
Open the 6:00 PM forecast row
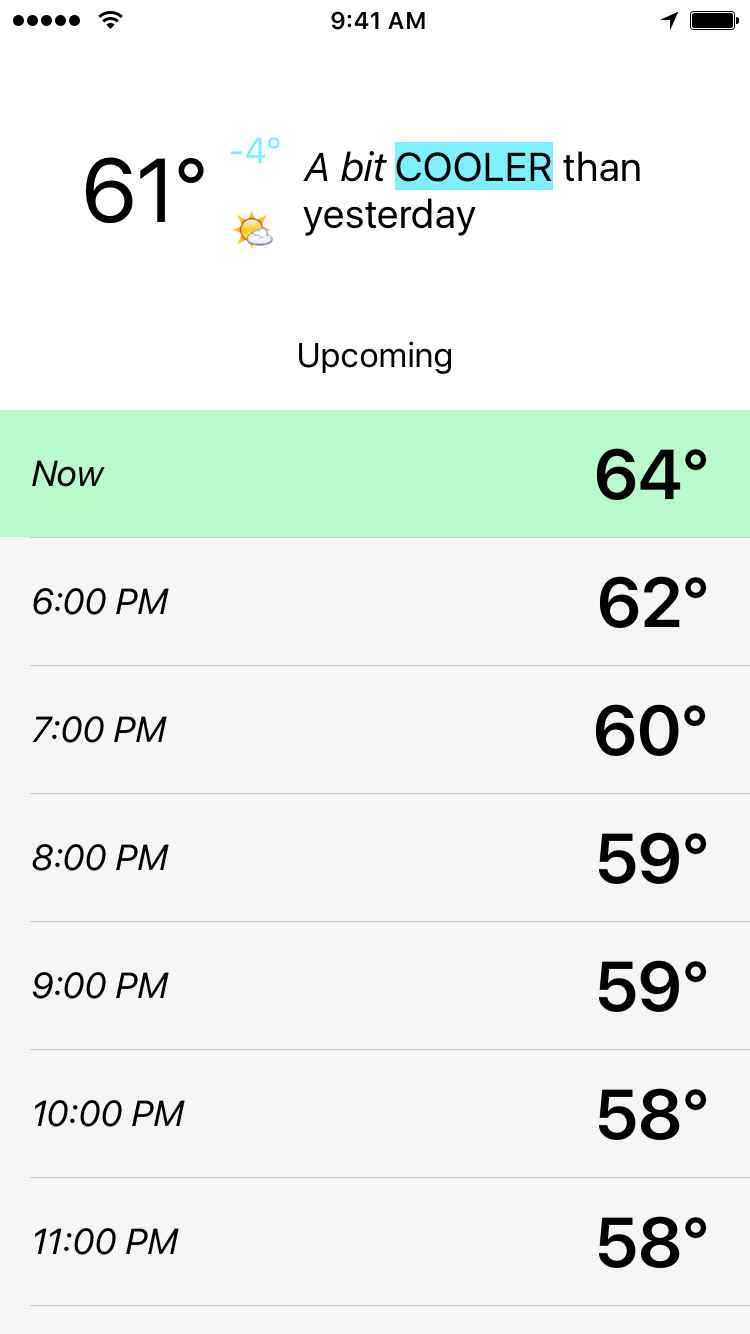click(x=375, y=602)
